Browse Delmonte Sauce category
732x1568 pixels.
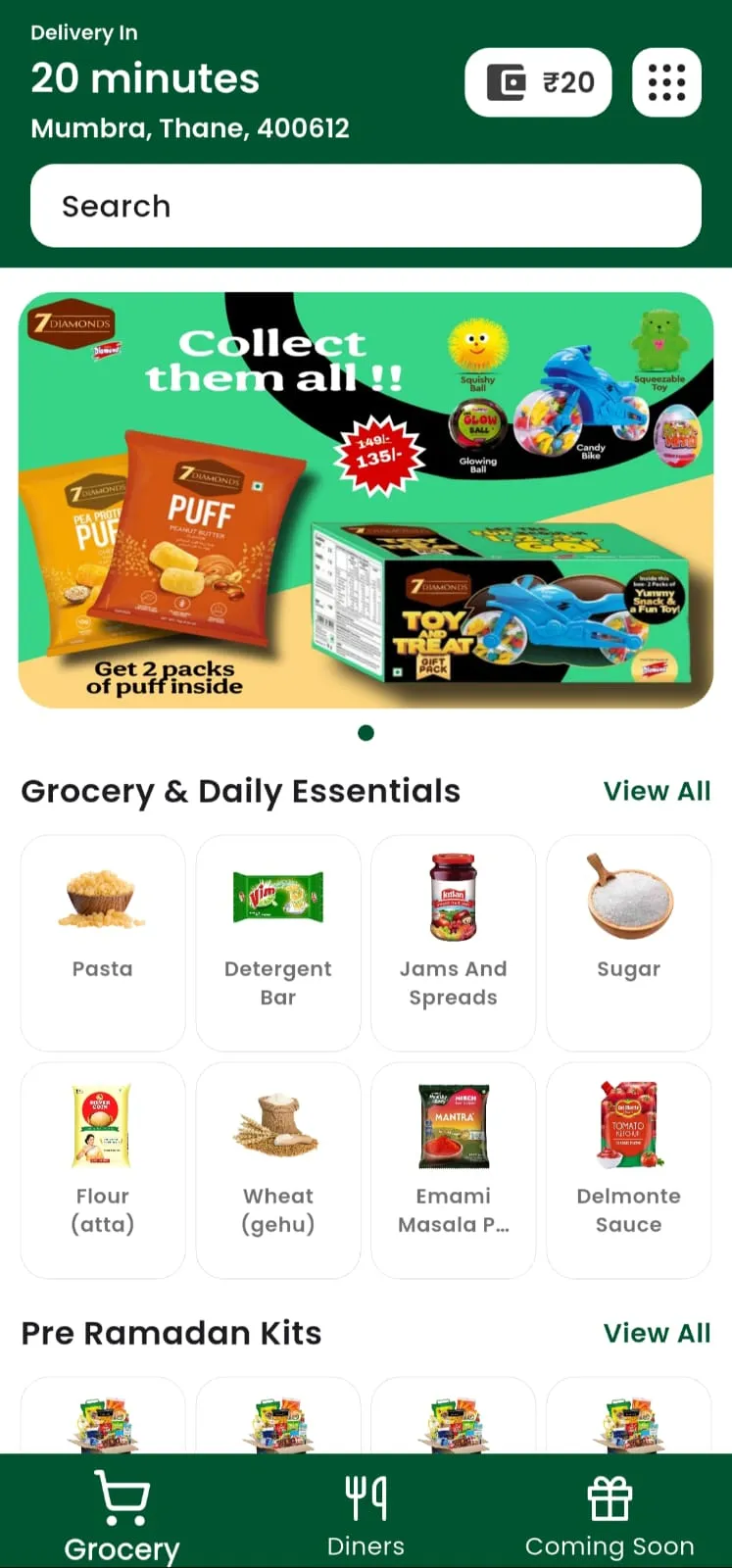tap(629, 1170)
